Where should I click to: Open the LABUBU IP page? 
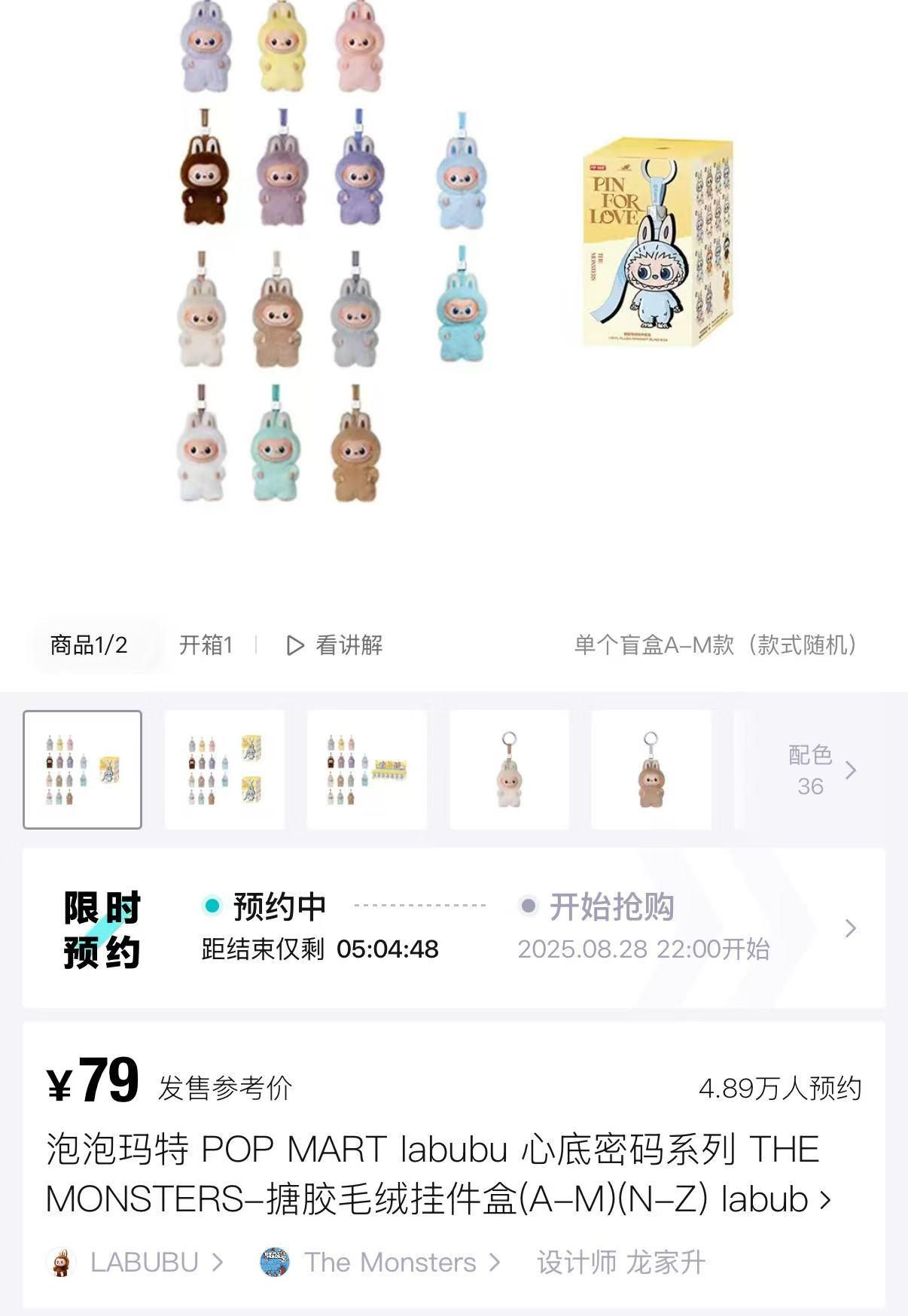point(143,1263)
